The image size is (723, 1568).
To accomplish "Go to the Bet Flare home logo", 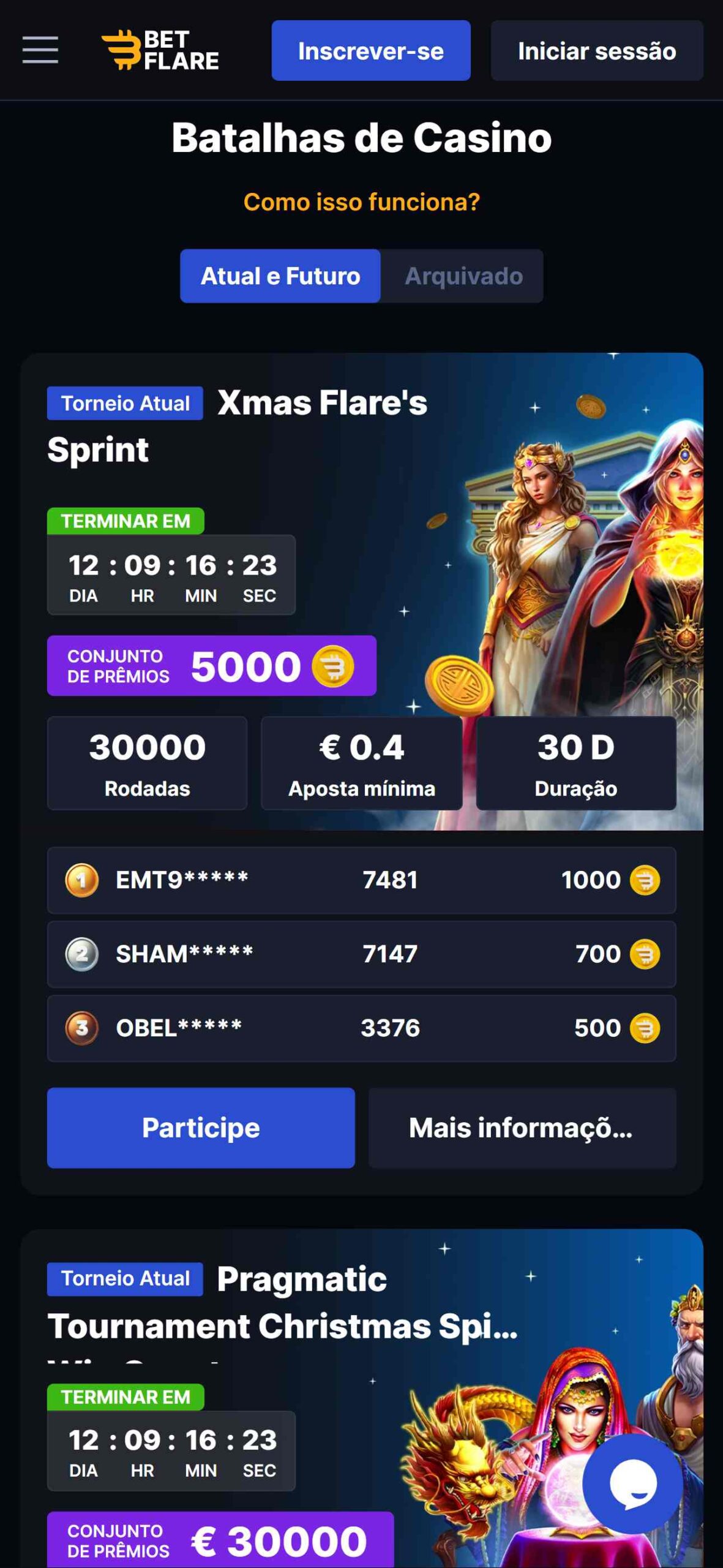I will pos(160,50).
